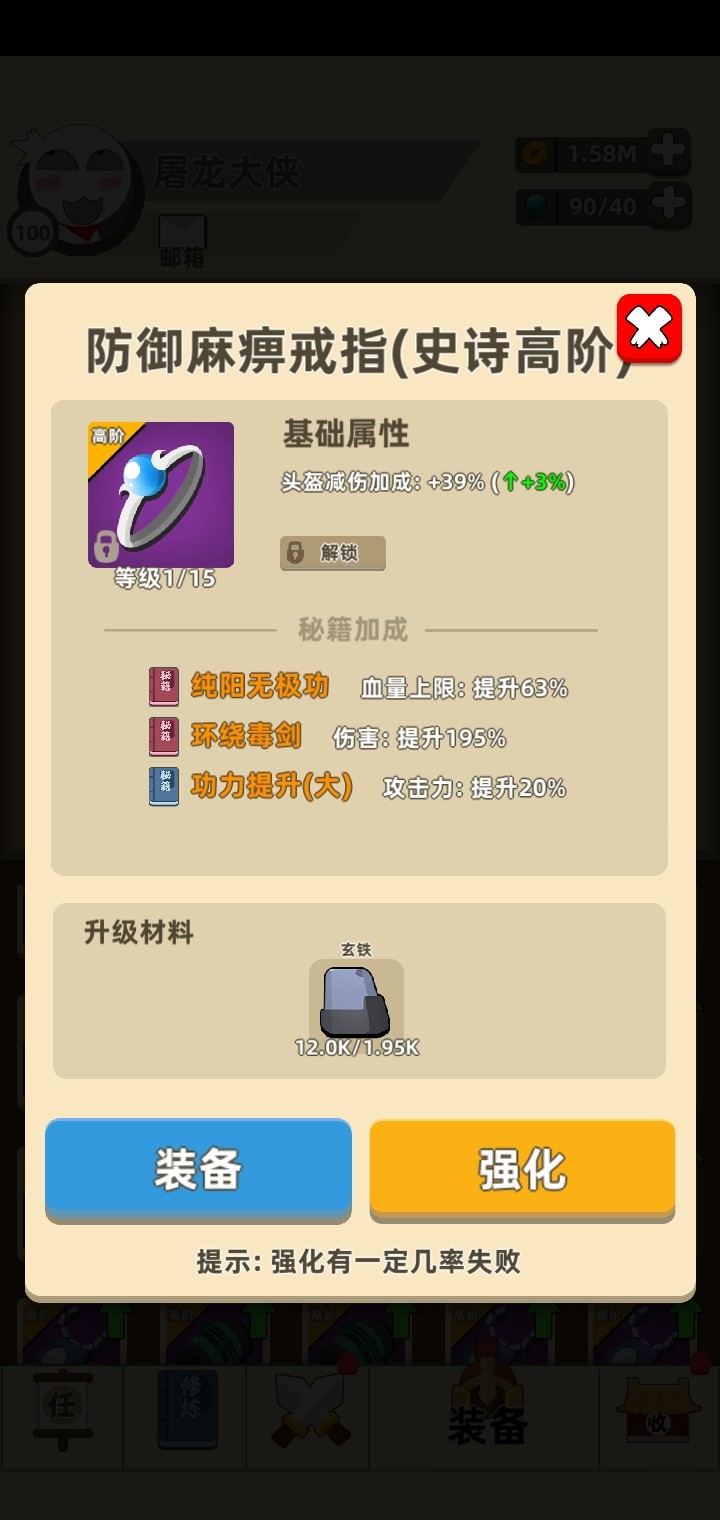Tap the 玄铁 upgrade material icon
Screen dimensions: 720x1520
click(x=356, y=1000)
